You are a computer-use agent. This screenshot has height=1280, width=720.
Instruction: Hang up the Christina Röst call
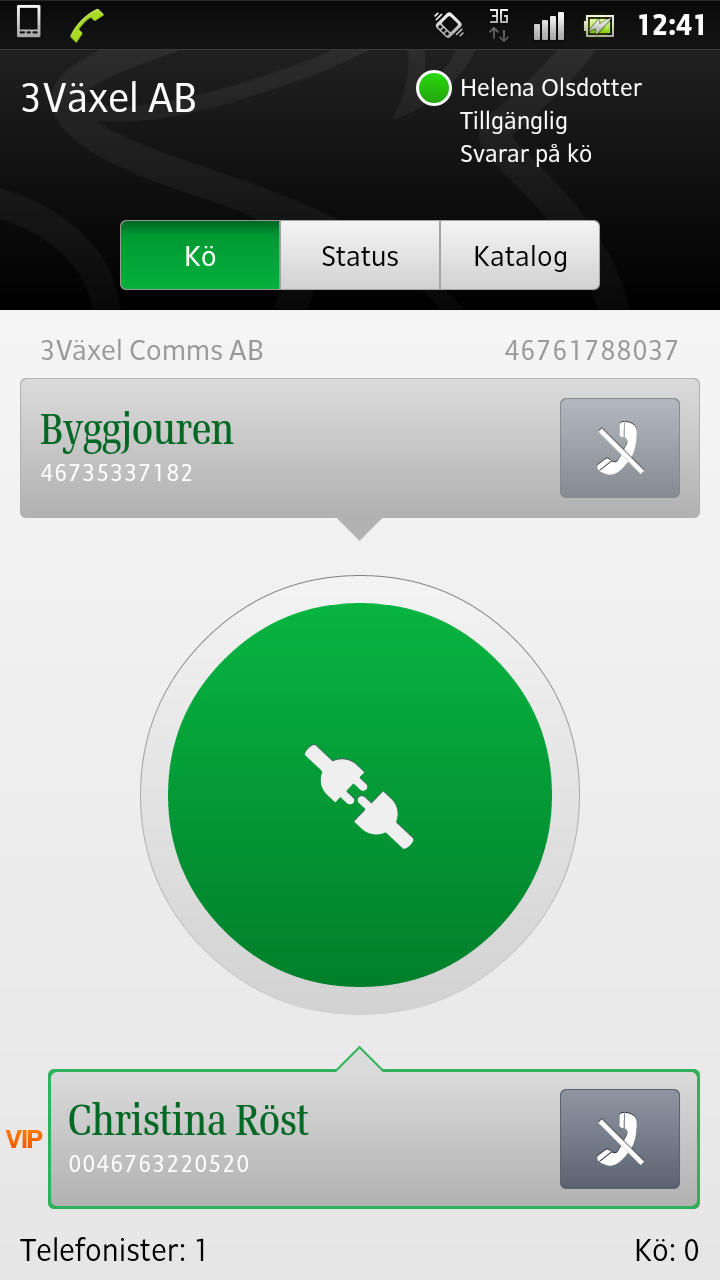pos(619,1139)
